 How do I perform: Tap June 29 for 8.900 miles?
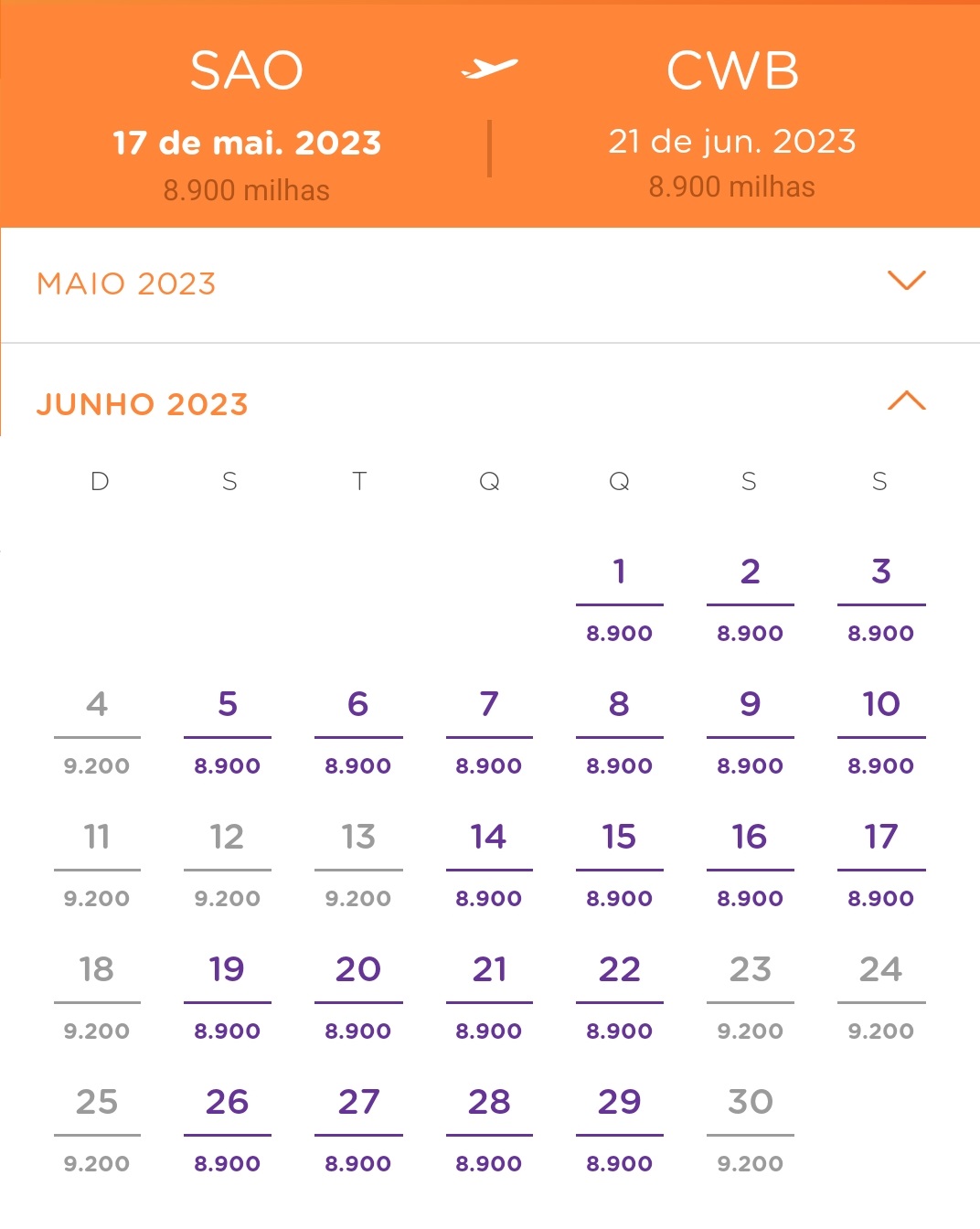[x=619, y=1103]
